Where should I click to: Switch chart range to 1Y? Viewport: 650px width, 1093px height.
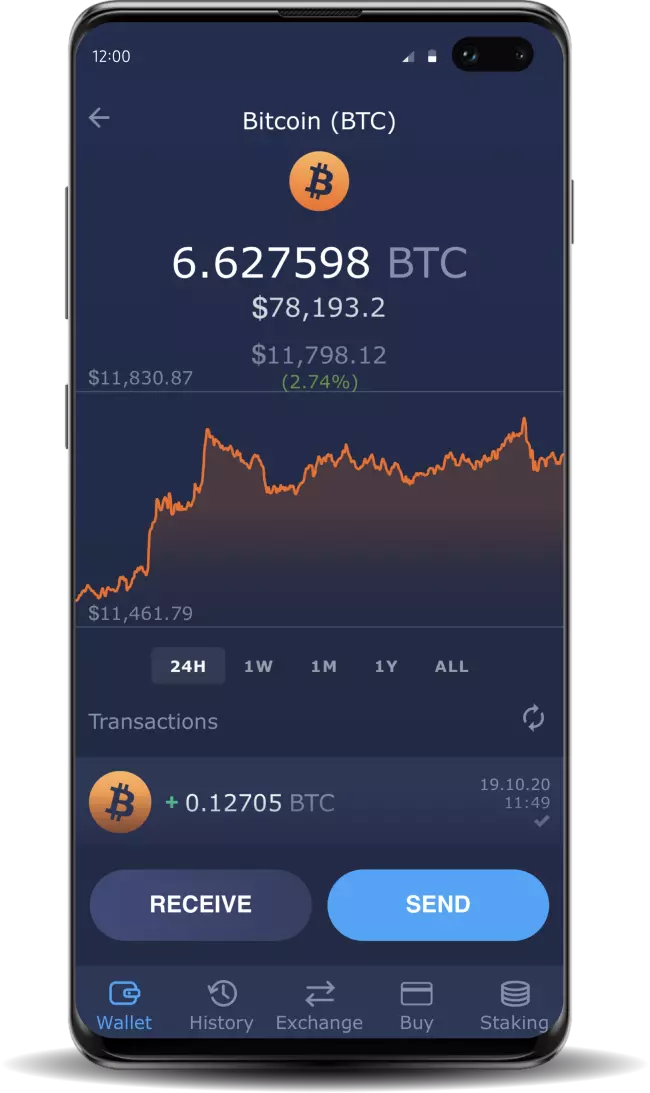pyautogui.click(x=386, y=666)
